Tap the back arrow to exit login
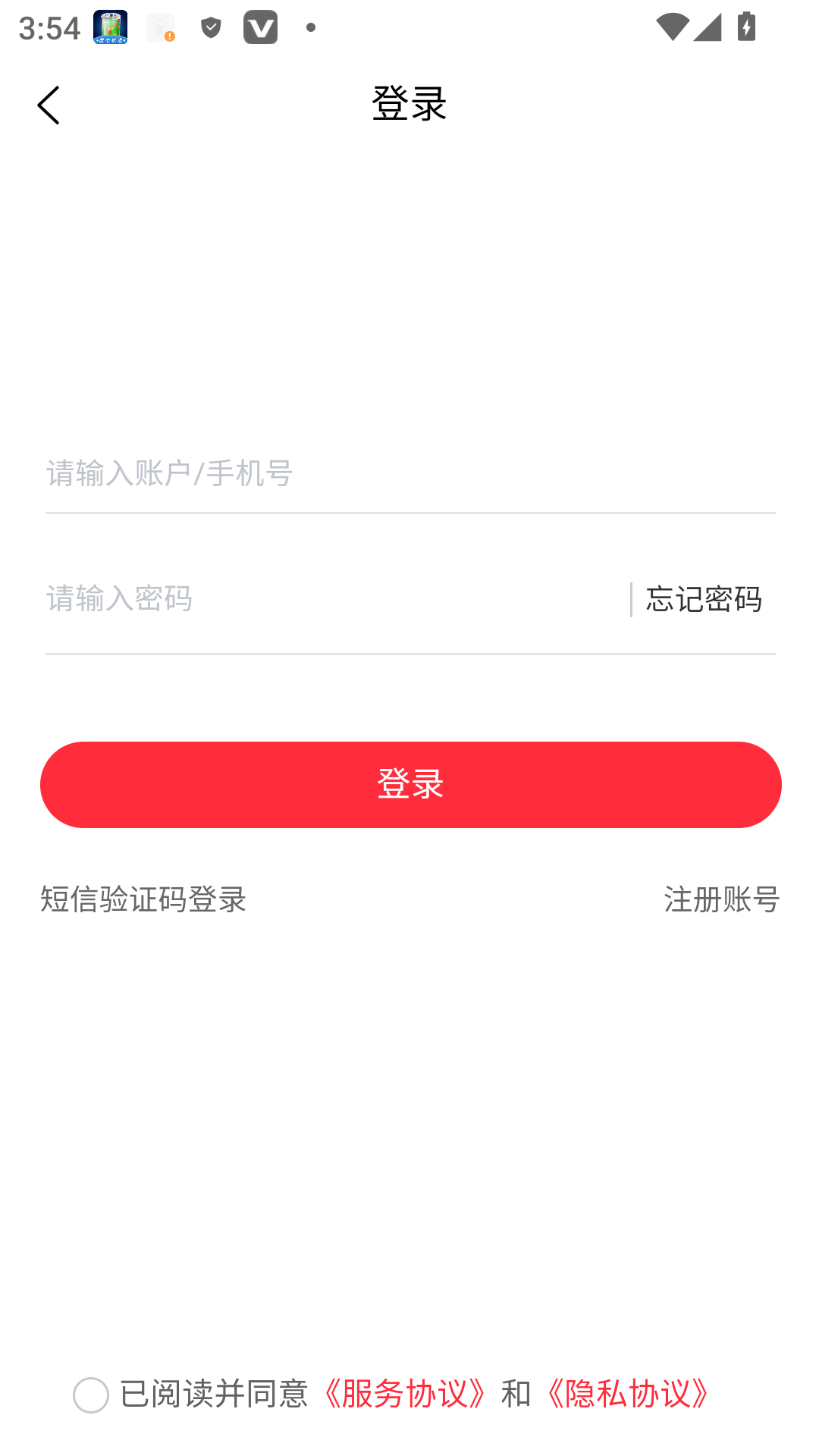 (48, 105)
